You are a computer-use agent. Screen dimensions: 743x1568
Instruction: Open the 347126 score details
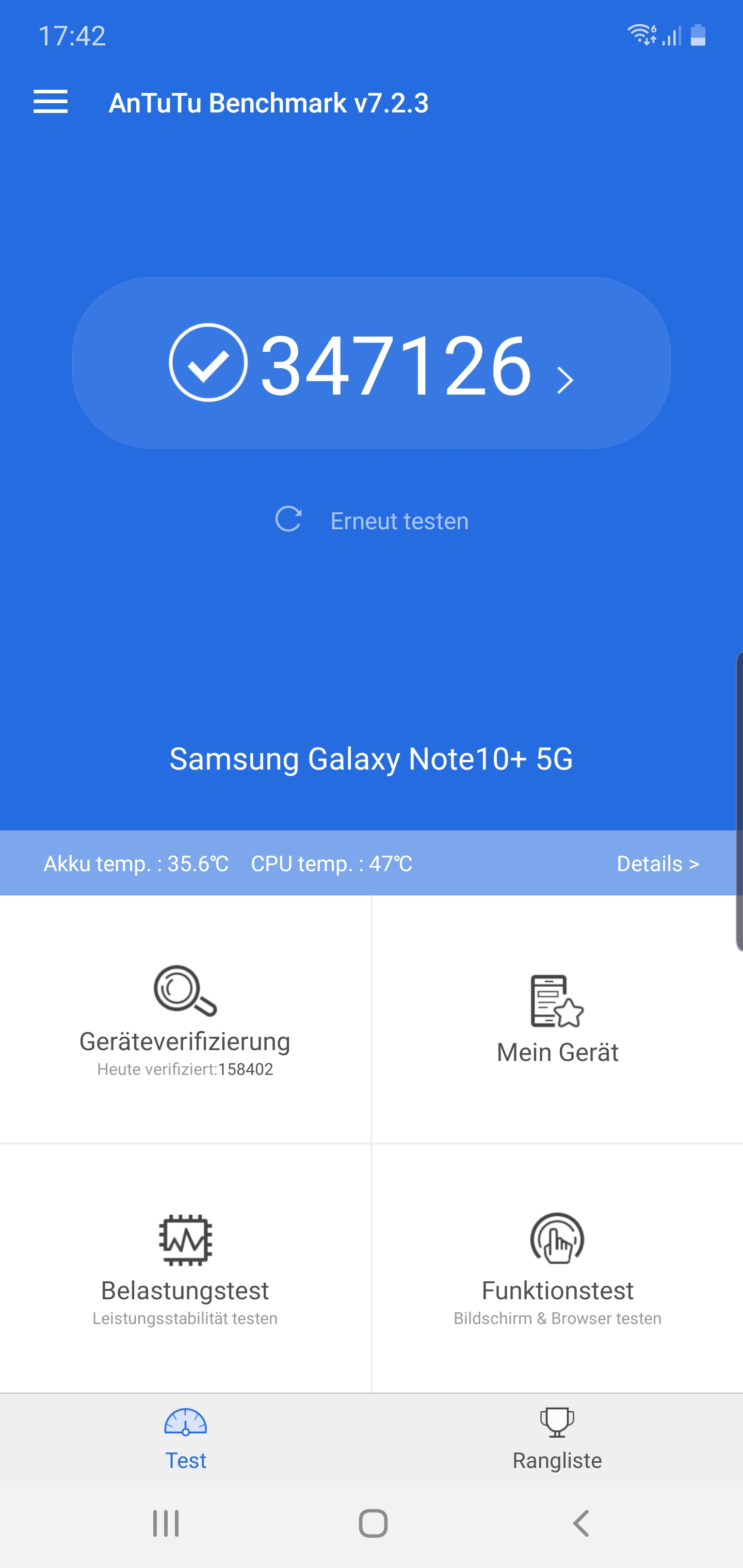[372, 364]
